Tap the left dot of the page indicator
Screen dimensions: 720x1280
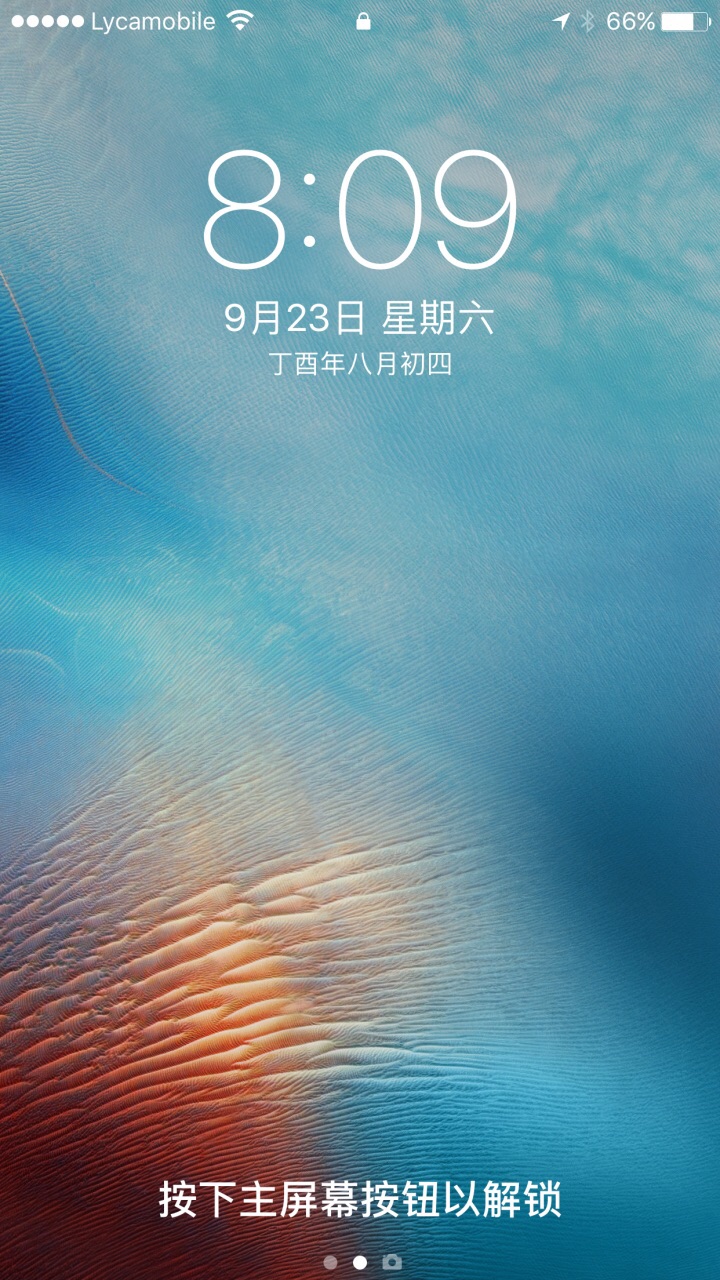[330, 1263]
